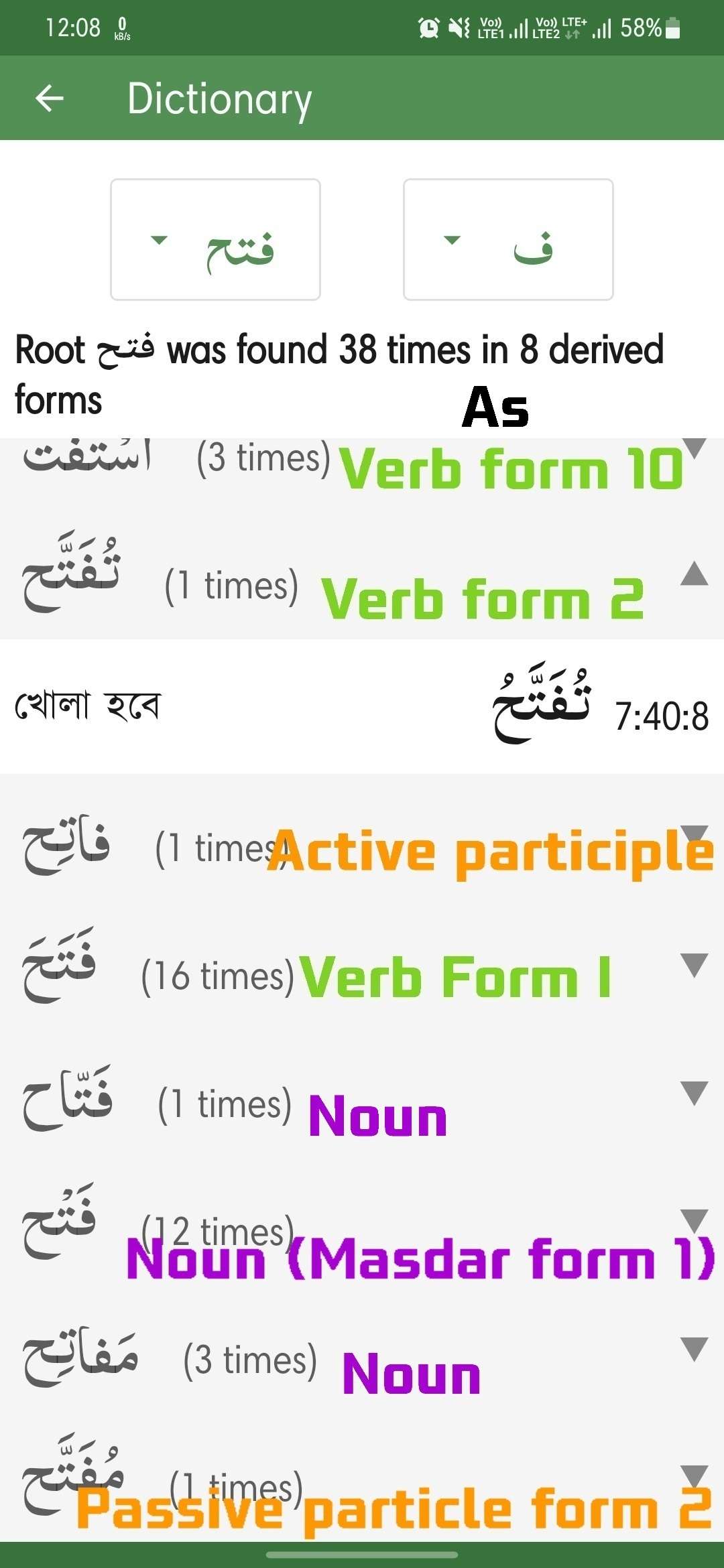The width and height of the screenshot is (724, 1568).
Task: Open verse 7:40:8 entry
Action: click(x=362, y=707)
